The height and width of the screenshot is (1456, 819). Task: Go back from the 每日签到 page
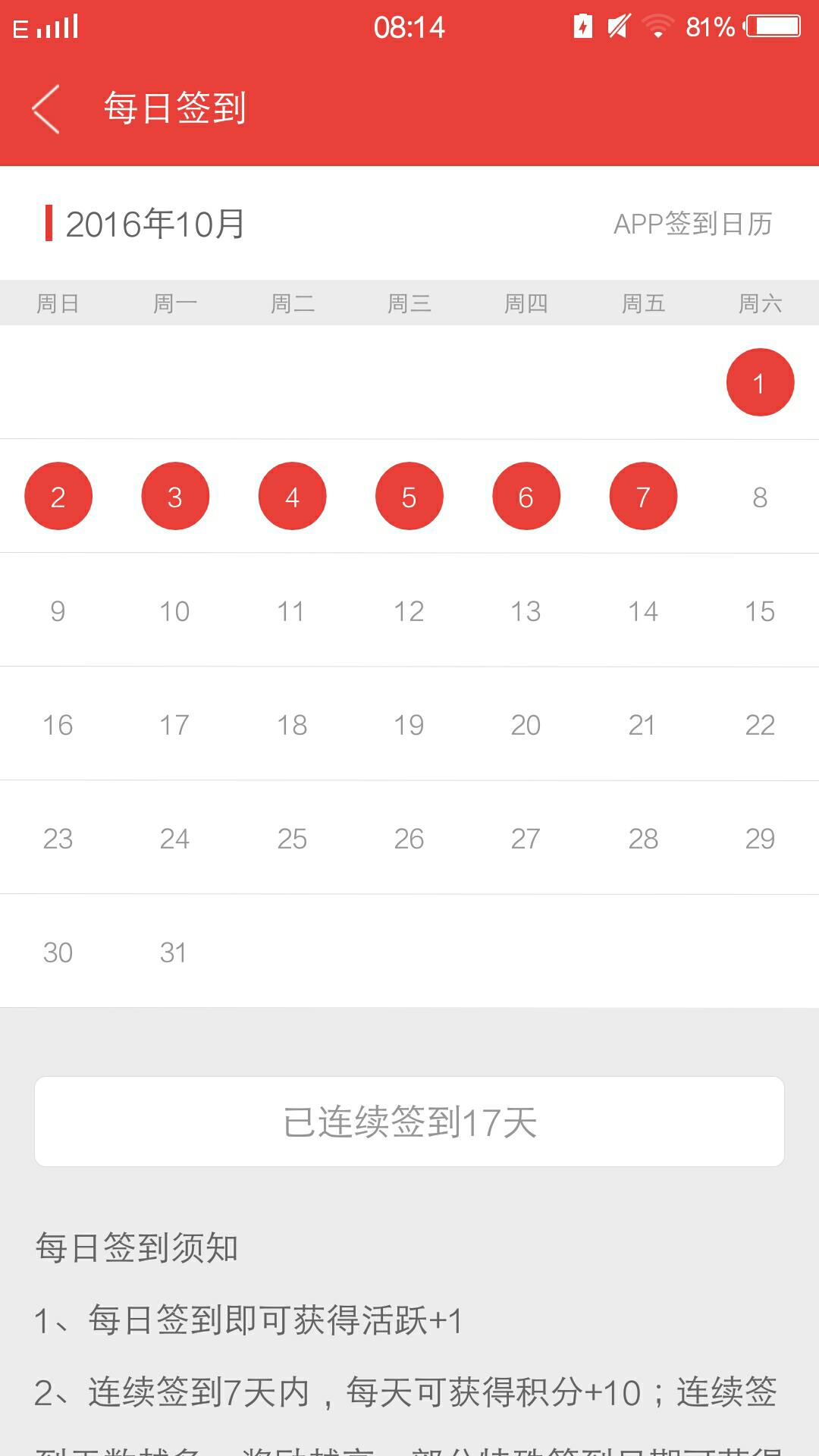[x=45, y=108]
